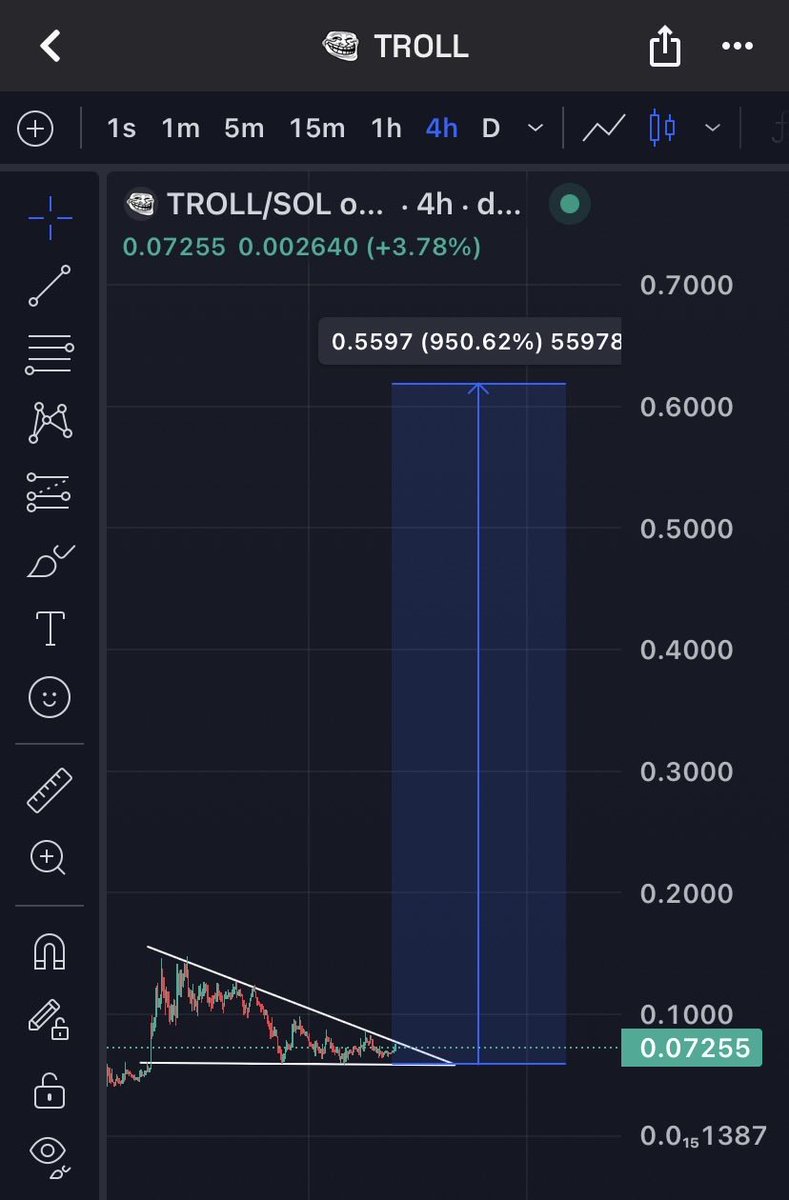This screenshot has width=789, height=1200.
Task: Pick the trend line drawing tool
Action: point(49,286)
